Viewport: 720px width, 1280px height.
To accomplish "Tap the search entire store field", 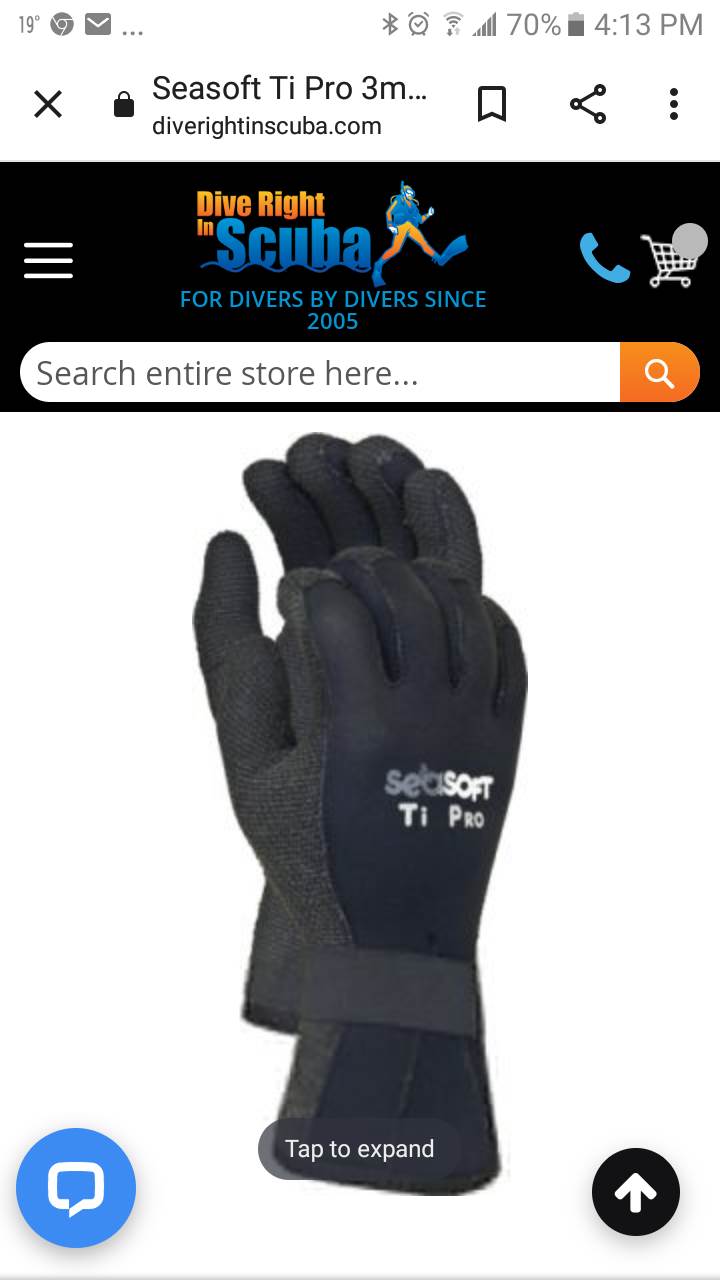I will [x=320, y=373].
